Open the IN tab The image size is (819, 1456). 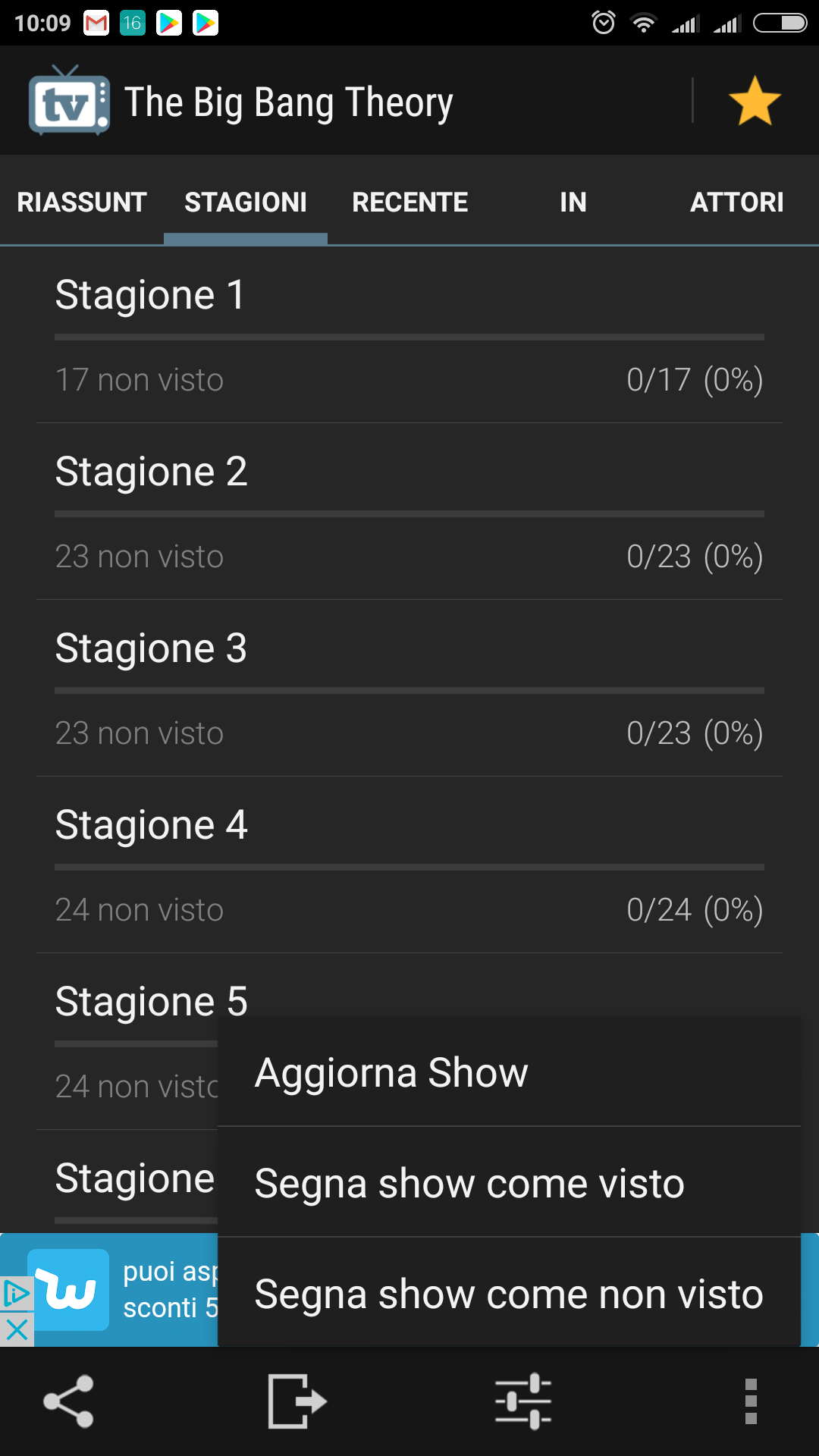pos(573,202)
